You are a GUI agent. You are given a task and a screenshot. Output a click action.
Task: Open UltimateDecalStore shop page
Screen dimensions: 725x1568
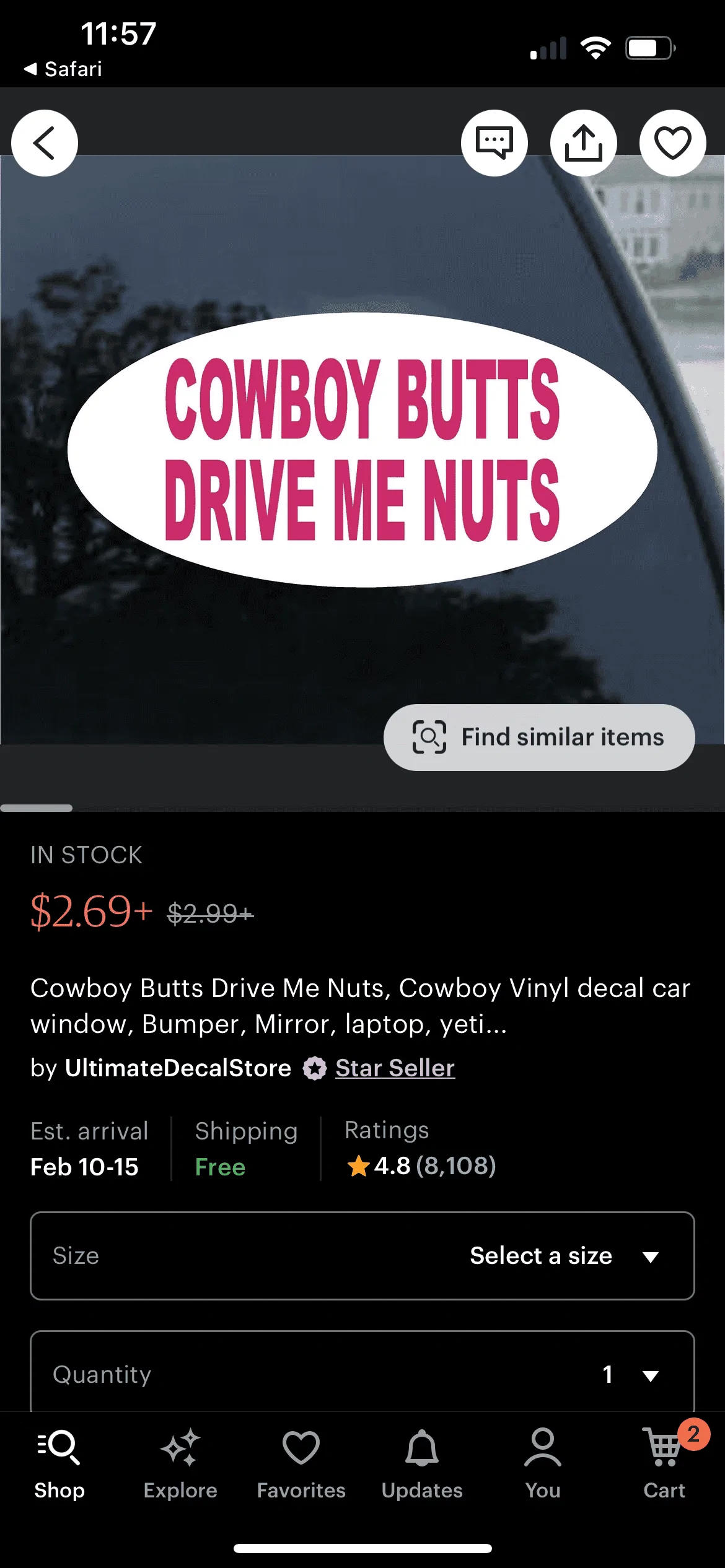(178, 1068)
